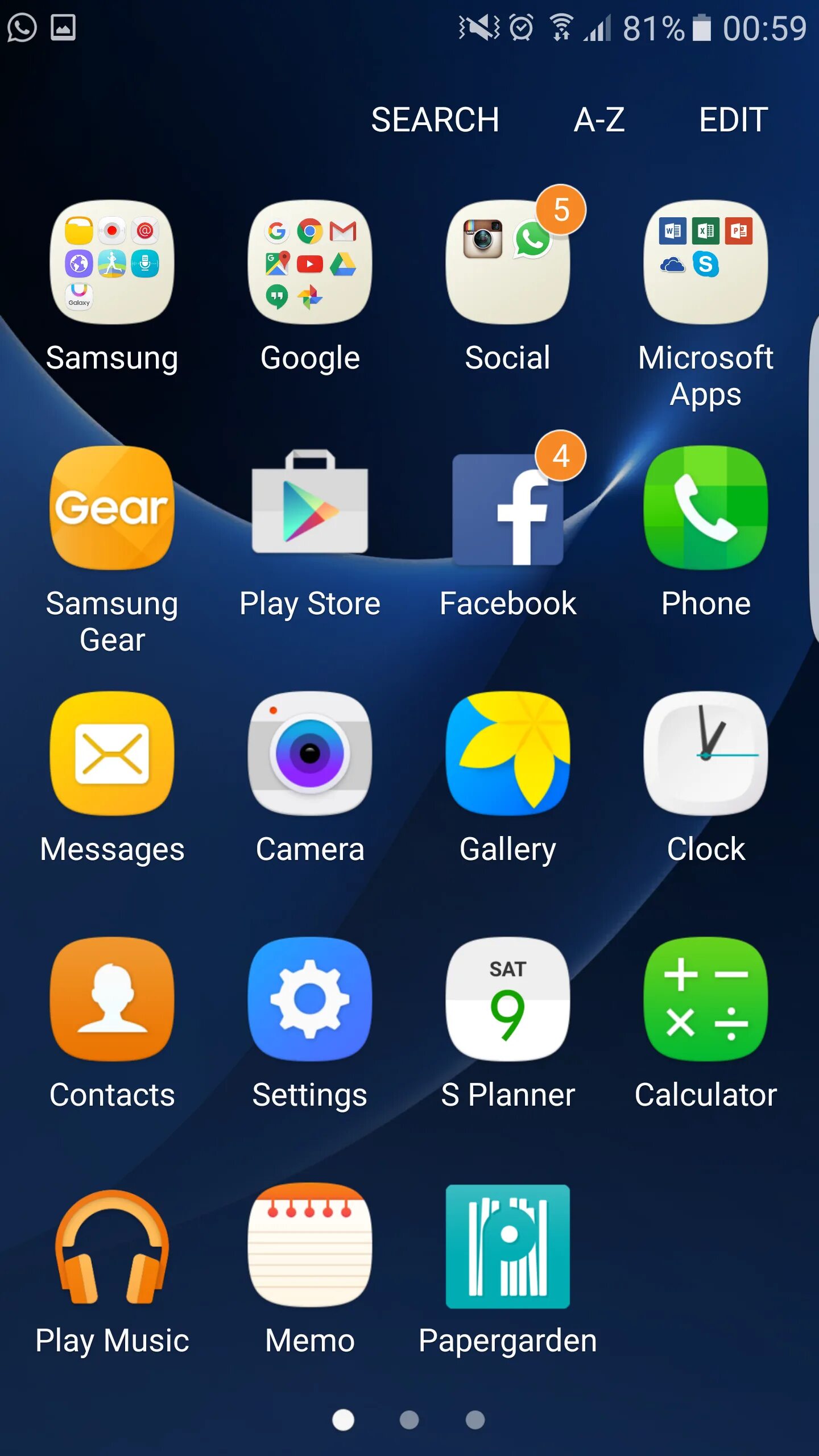Open device Settings
The image size is (819, 1456).
coord(310,1001)
